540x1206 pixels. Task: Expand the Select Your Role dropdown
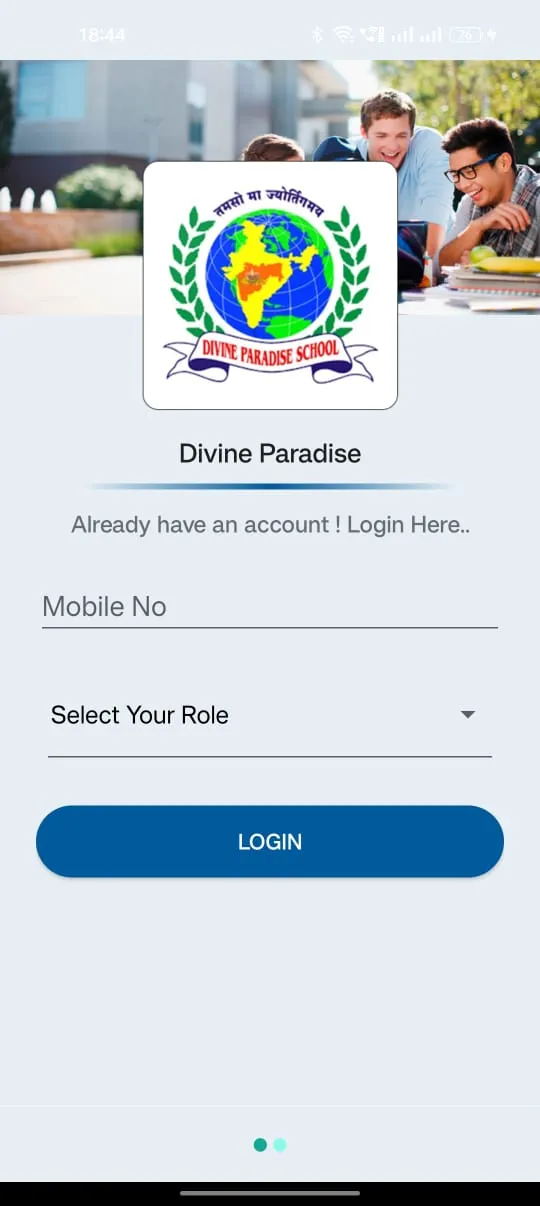pyautogui.click(x=269, y=715)
